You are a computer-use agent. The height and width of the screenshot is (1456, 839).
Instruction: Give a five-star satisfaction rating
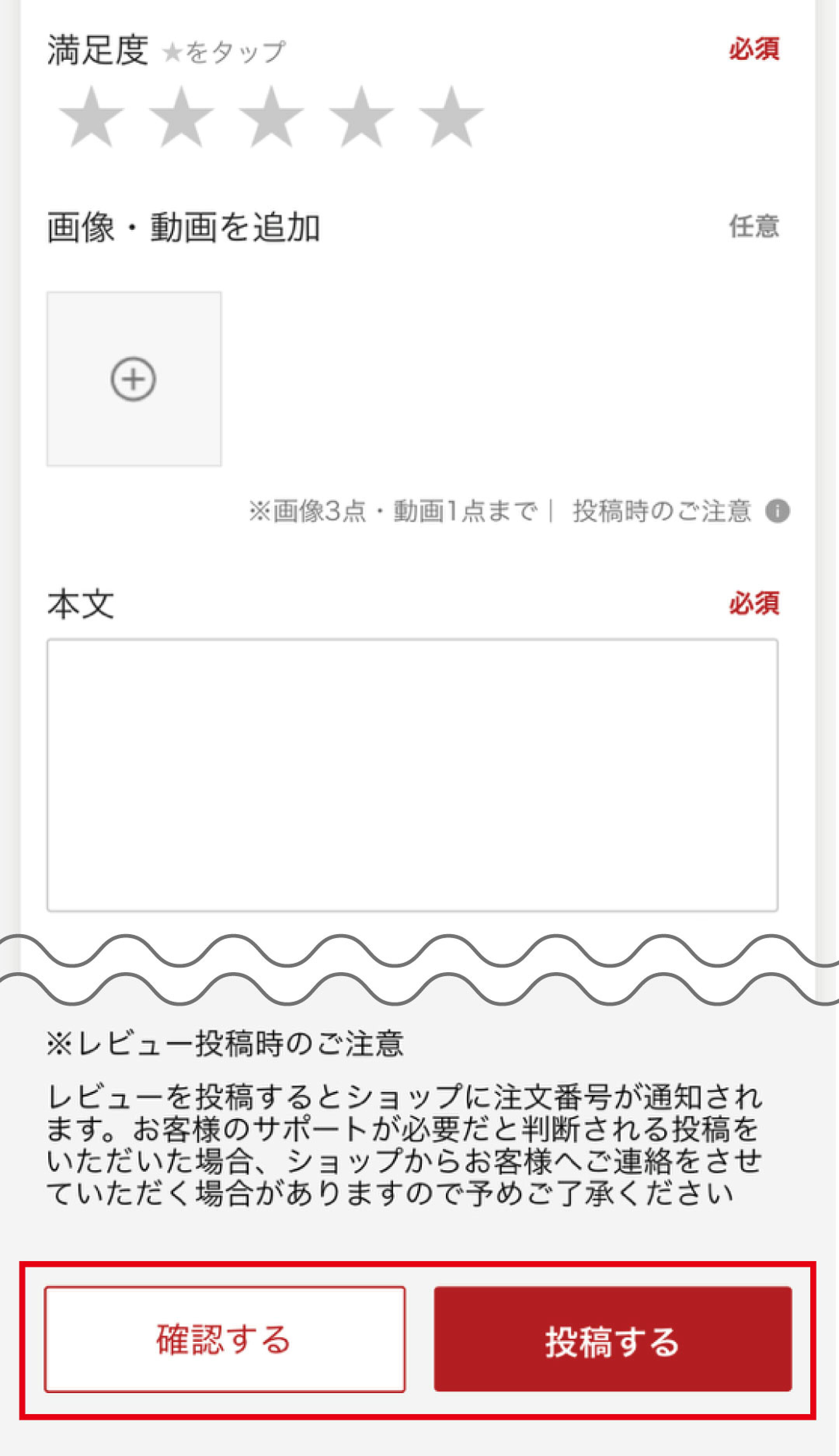point(451,118)
